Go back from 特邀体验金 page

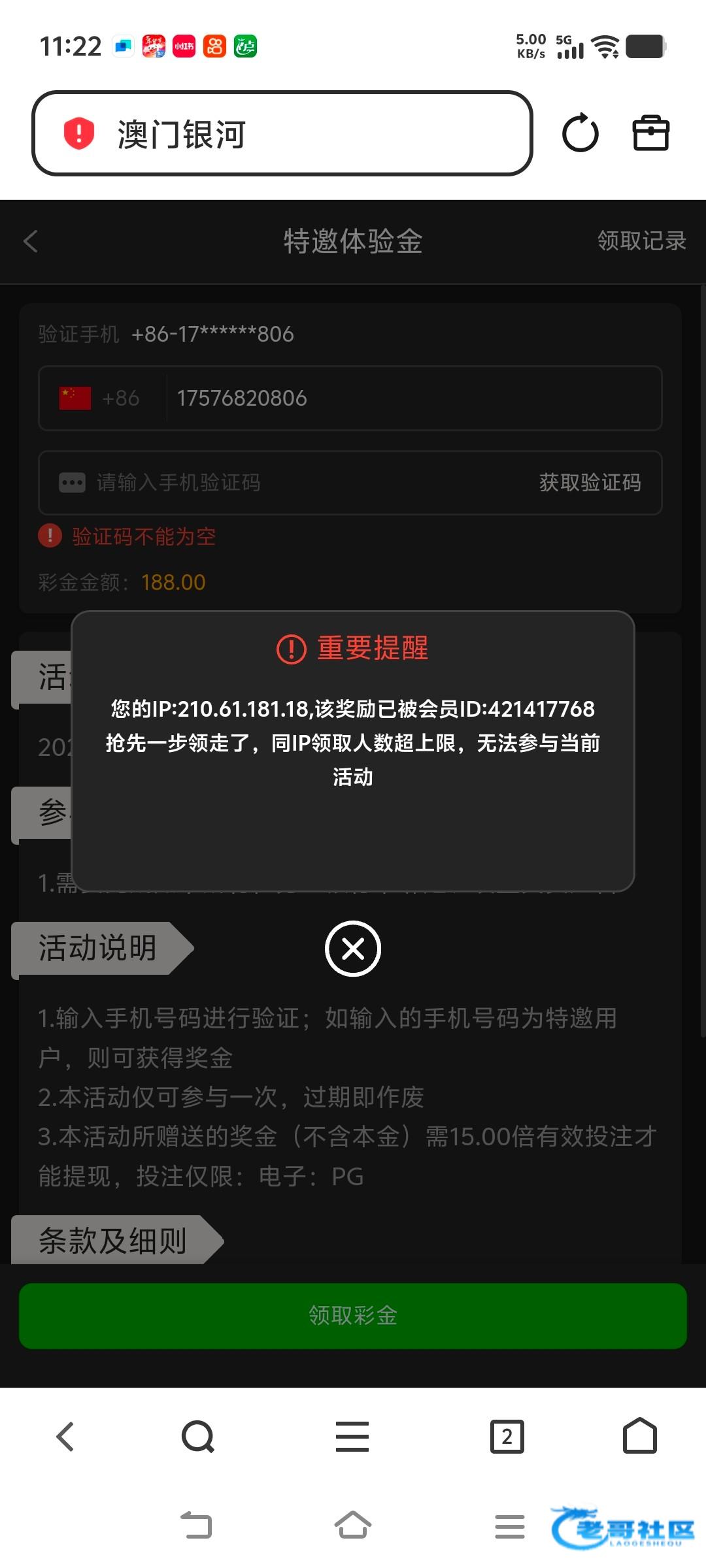(31, 241)
